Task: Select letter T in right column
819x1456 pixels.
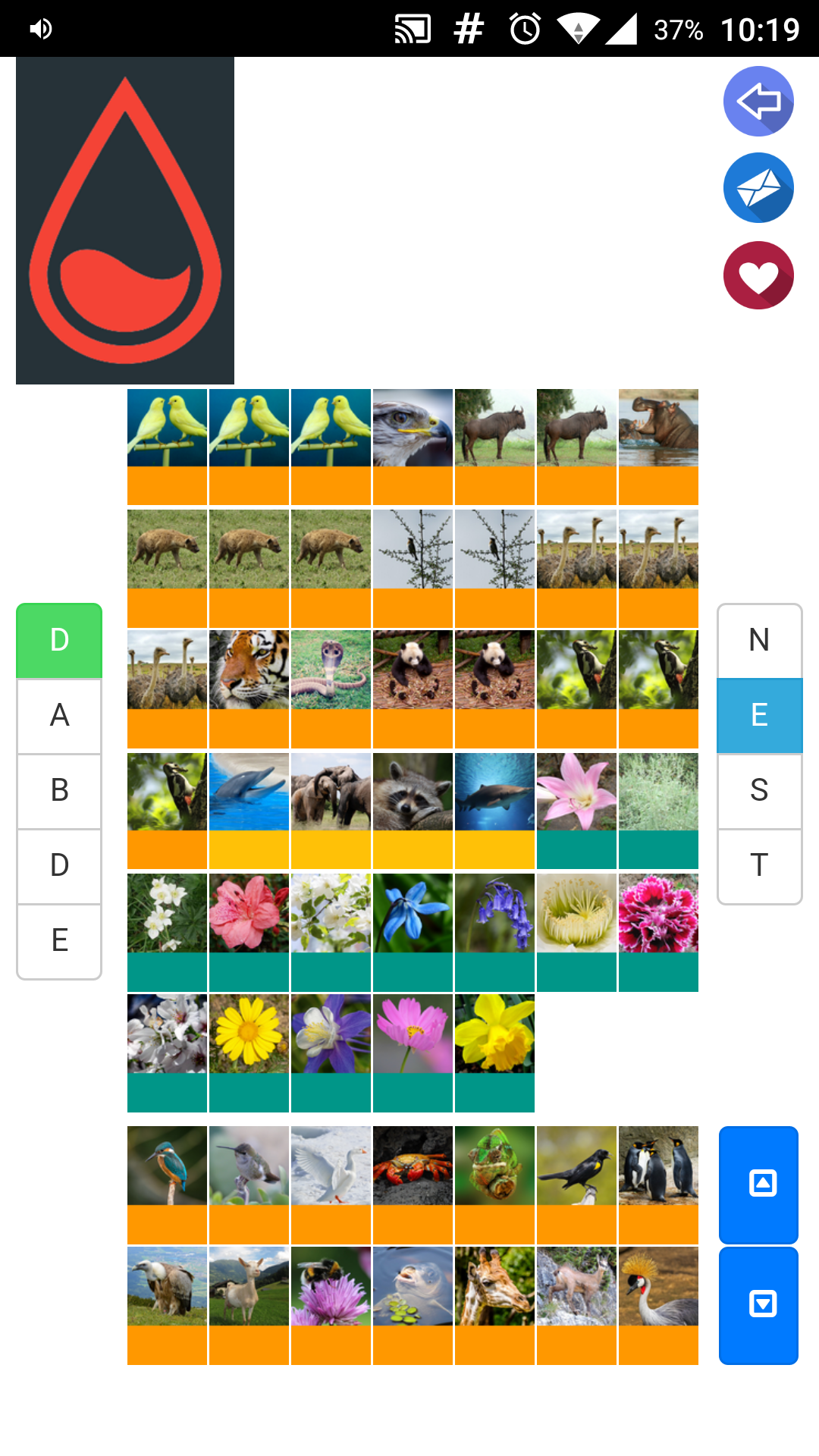Action: [x=759, y=865]
